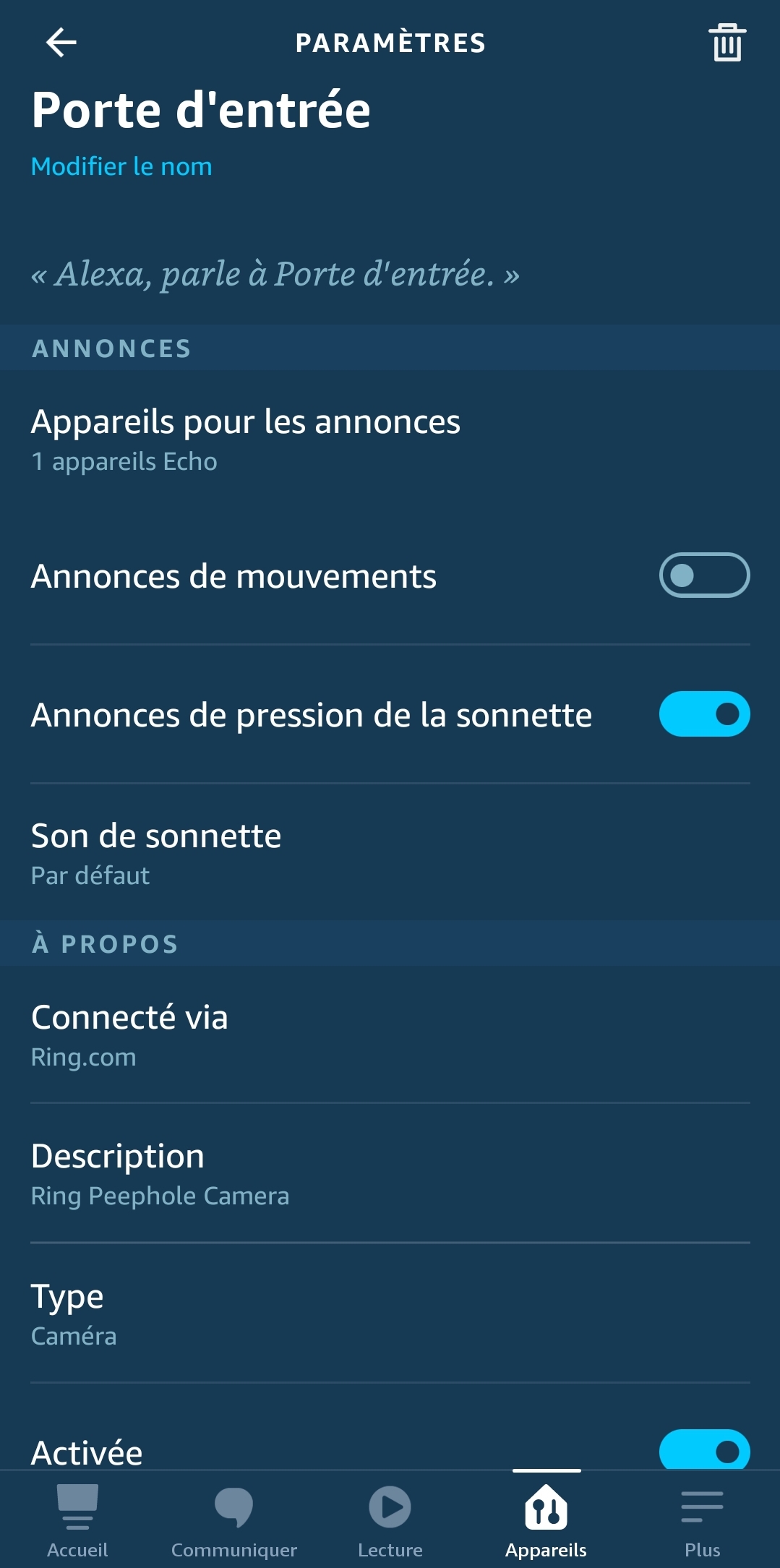Image resolution: width=780 pixels, height=1568 pixels.
Task: Go back with the arrow icon
Action: (61, 43)
